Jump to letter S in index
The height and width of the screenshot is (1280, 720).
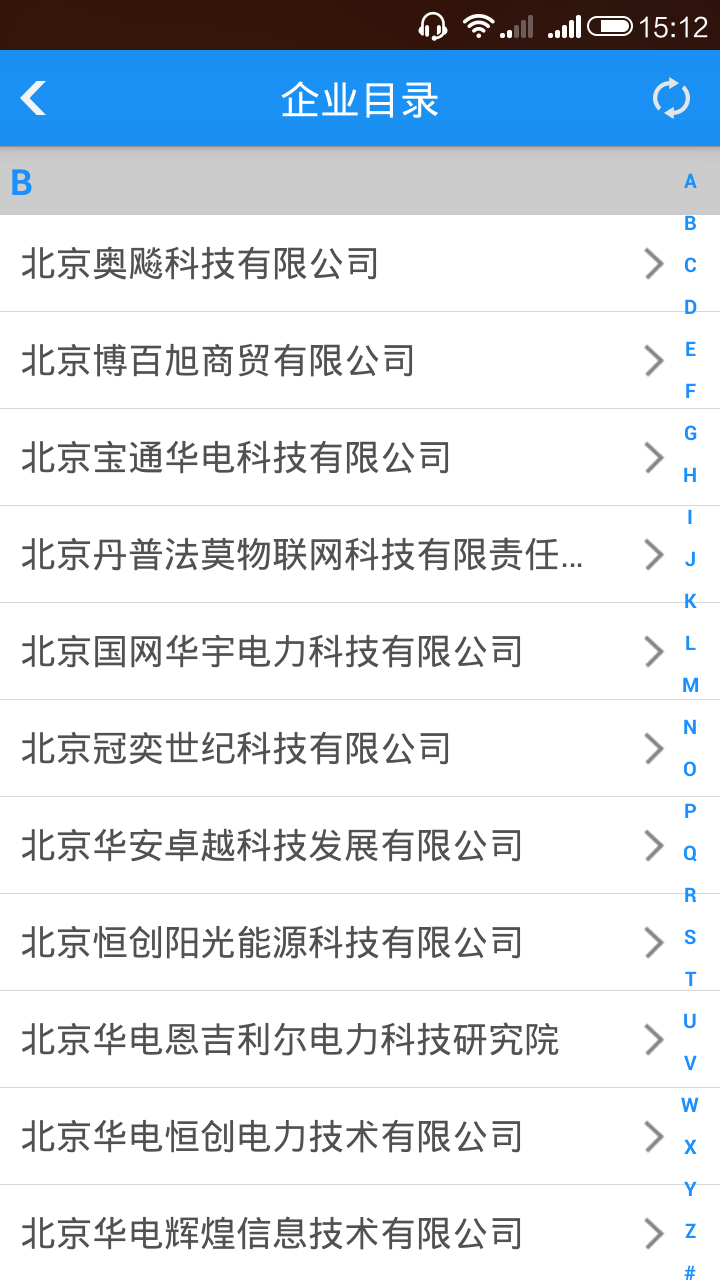point(690,937)
